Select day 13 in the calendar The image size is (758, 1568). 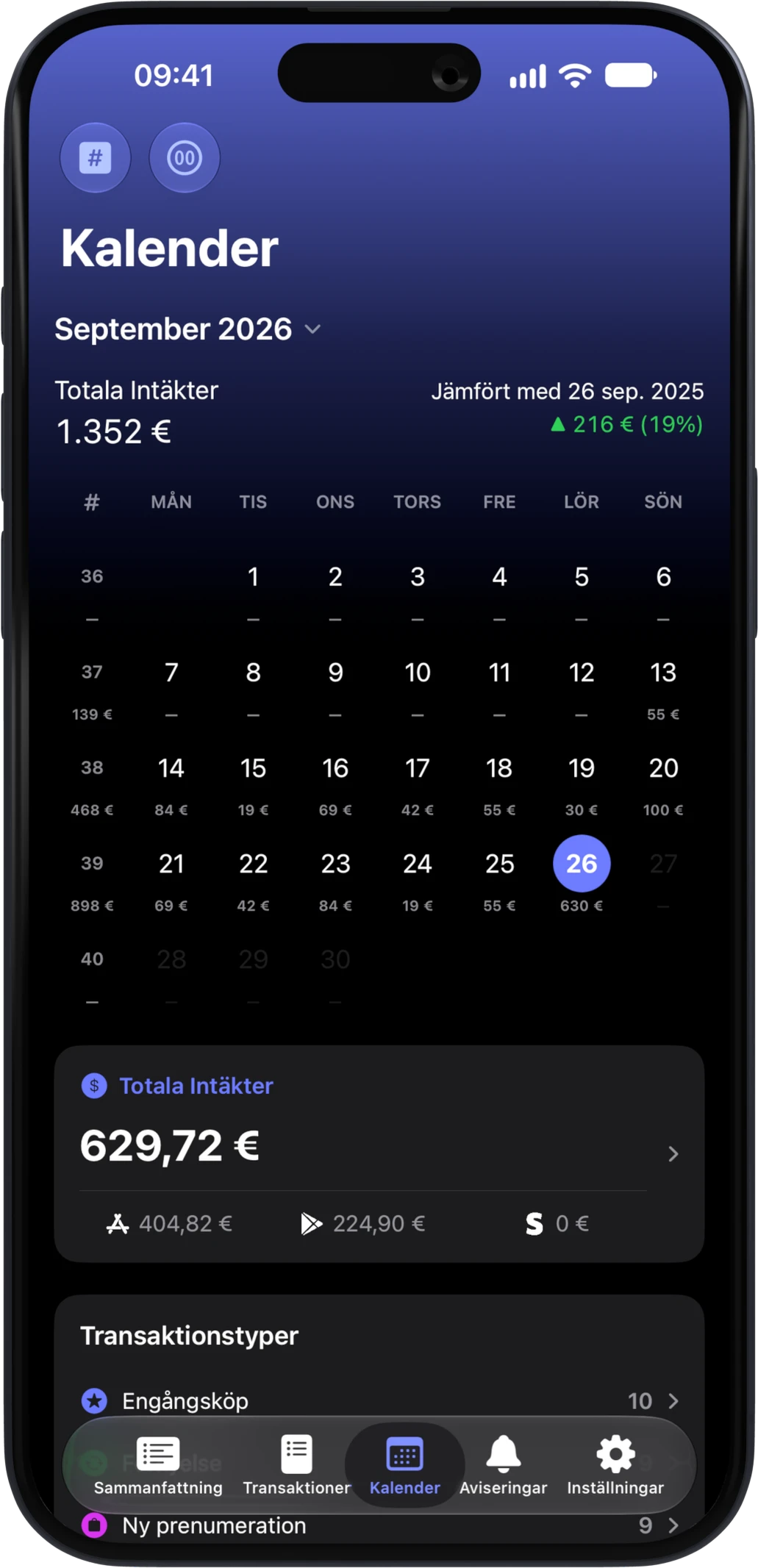(x=663, y=691)
